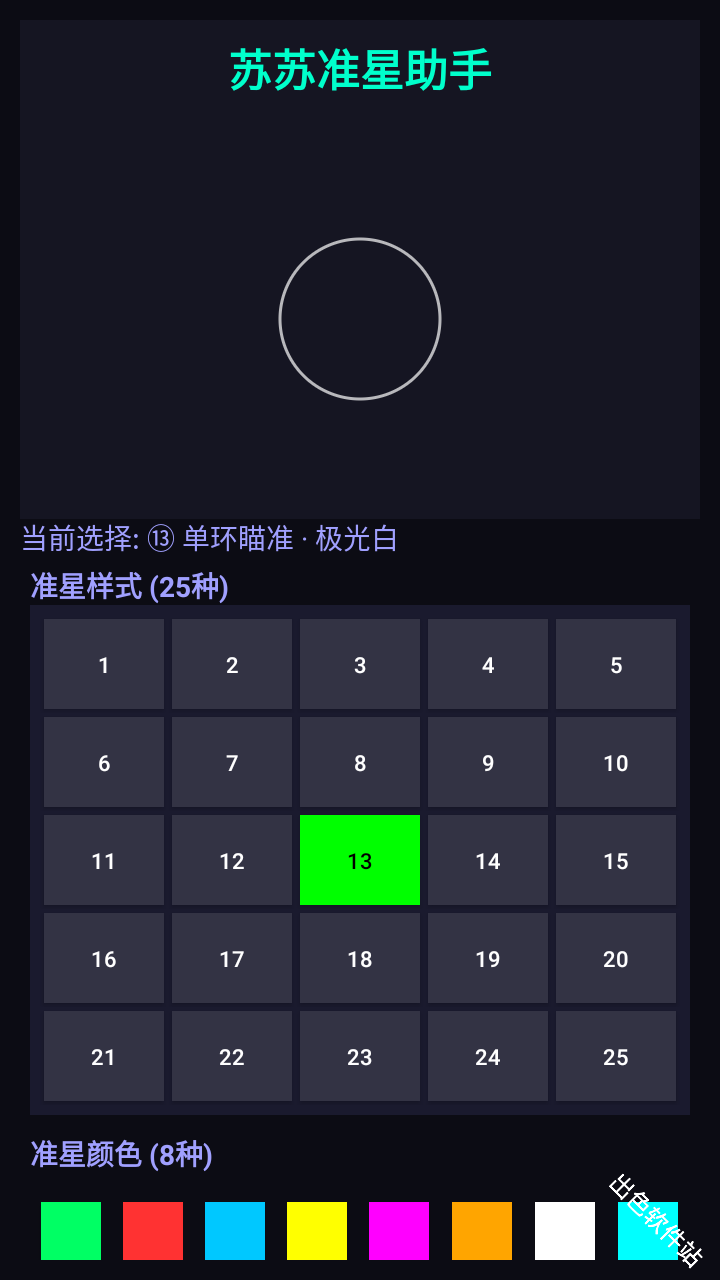The height and width of the screenshot is (1280, 720).
Task: Choose the yellow color swatch
Action: [317, 1229]
